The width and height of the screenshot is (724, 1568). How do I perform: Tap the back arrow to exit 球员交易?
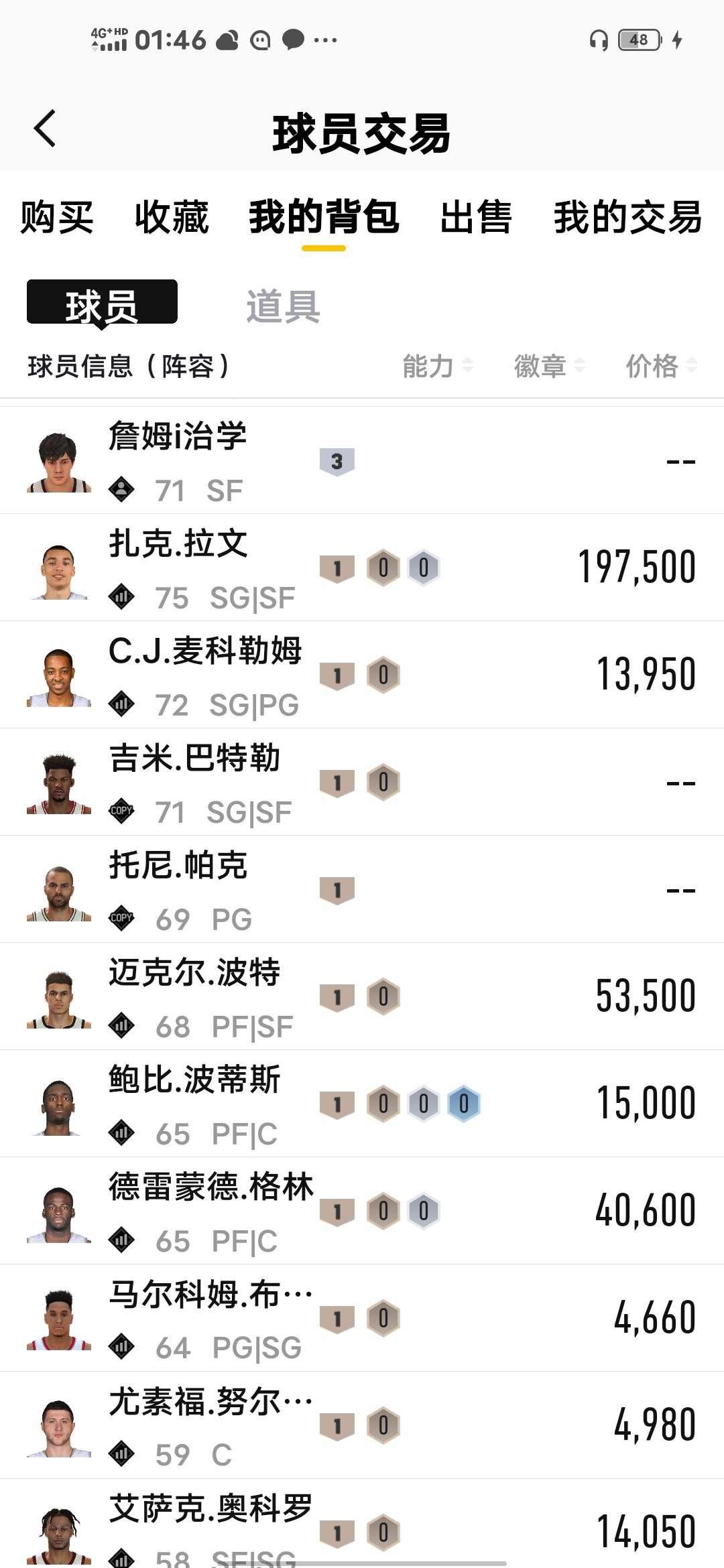45,130
